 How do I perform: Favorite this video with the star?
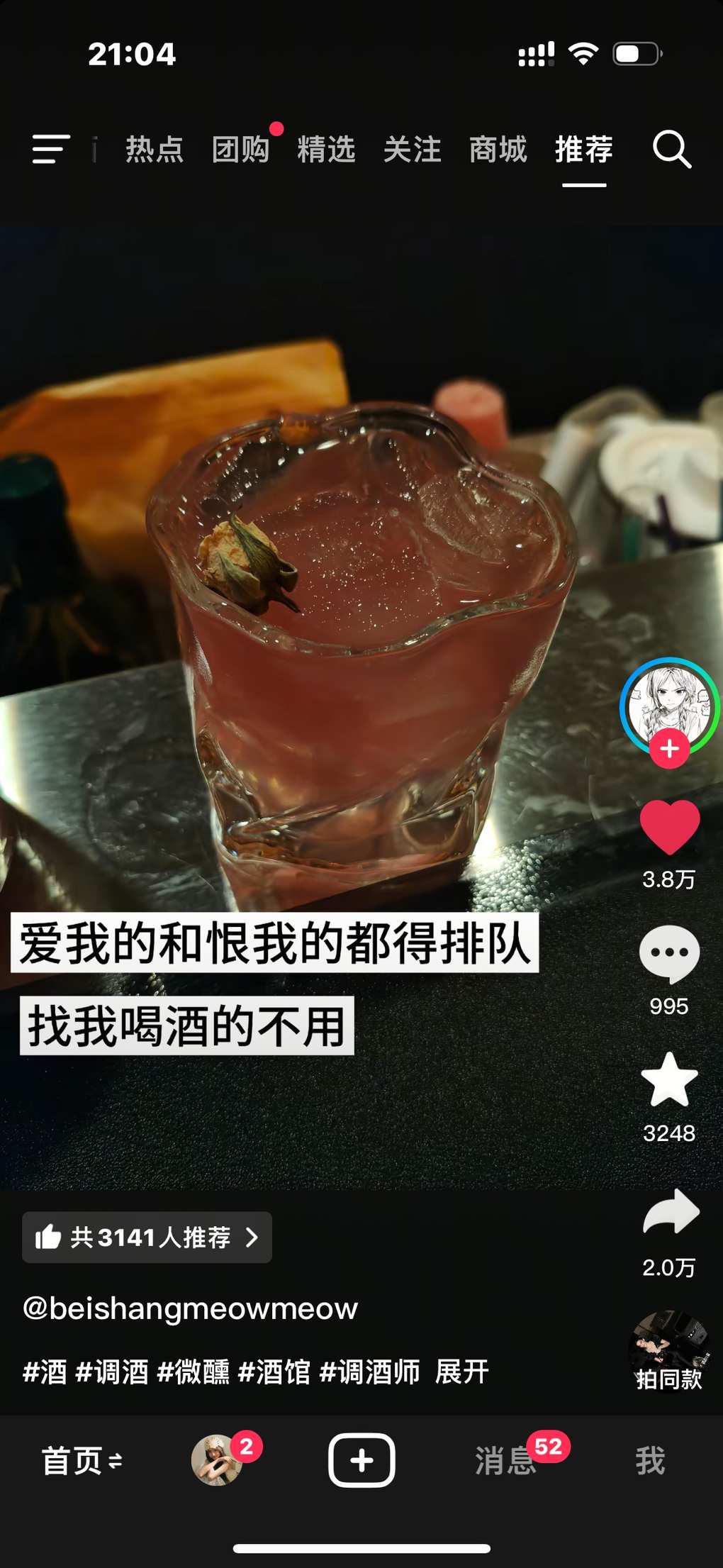point(670,1079)
